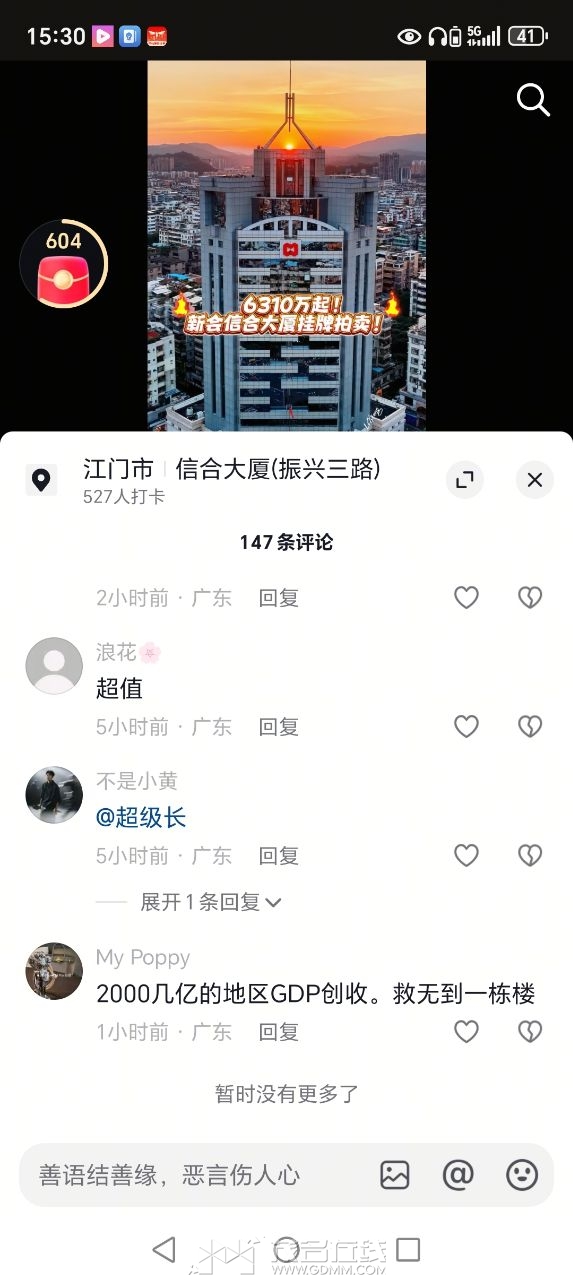This screenshot has height=1280, width=573.
Task: Attach a picture to the comment
Action: tap(395, 1175)
